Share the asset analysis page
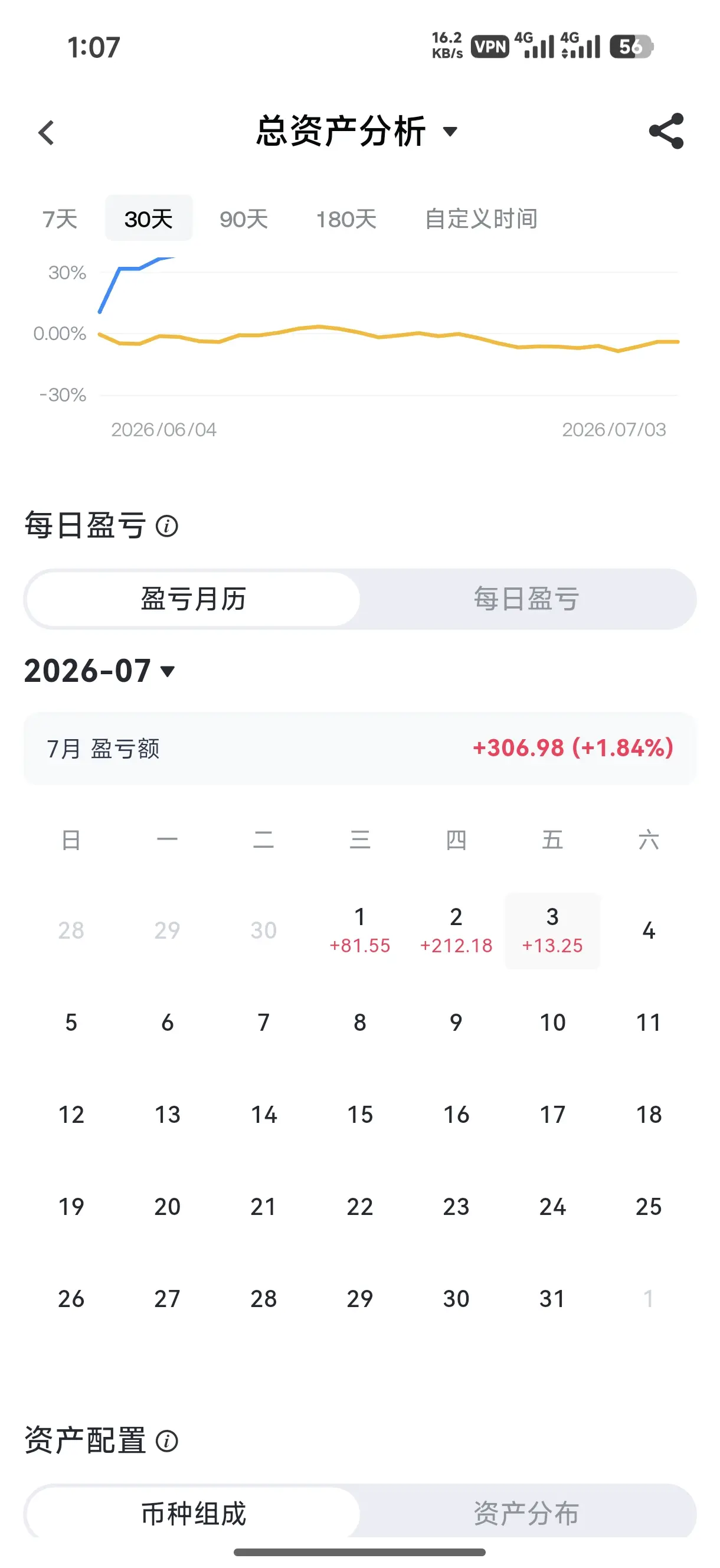The image size is (720, 1568). 666,132
